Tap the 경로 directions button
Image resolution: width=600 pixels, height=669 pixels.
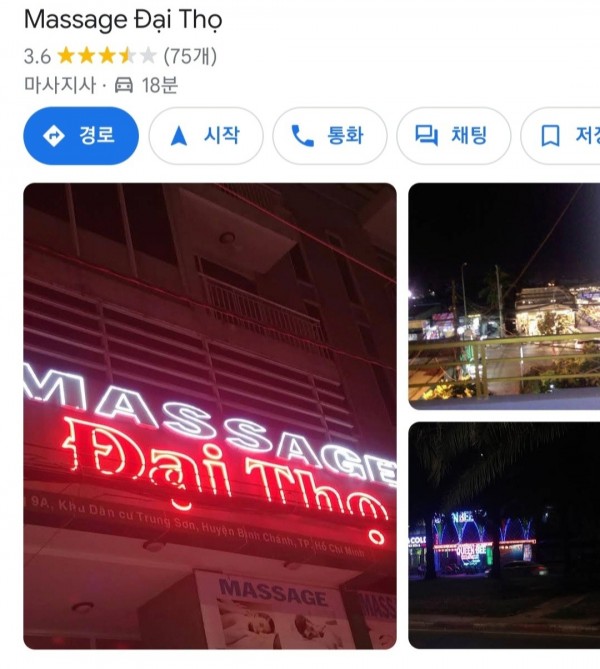click(80, 136)
